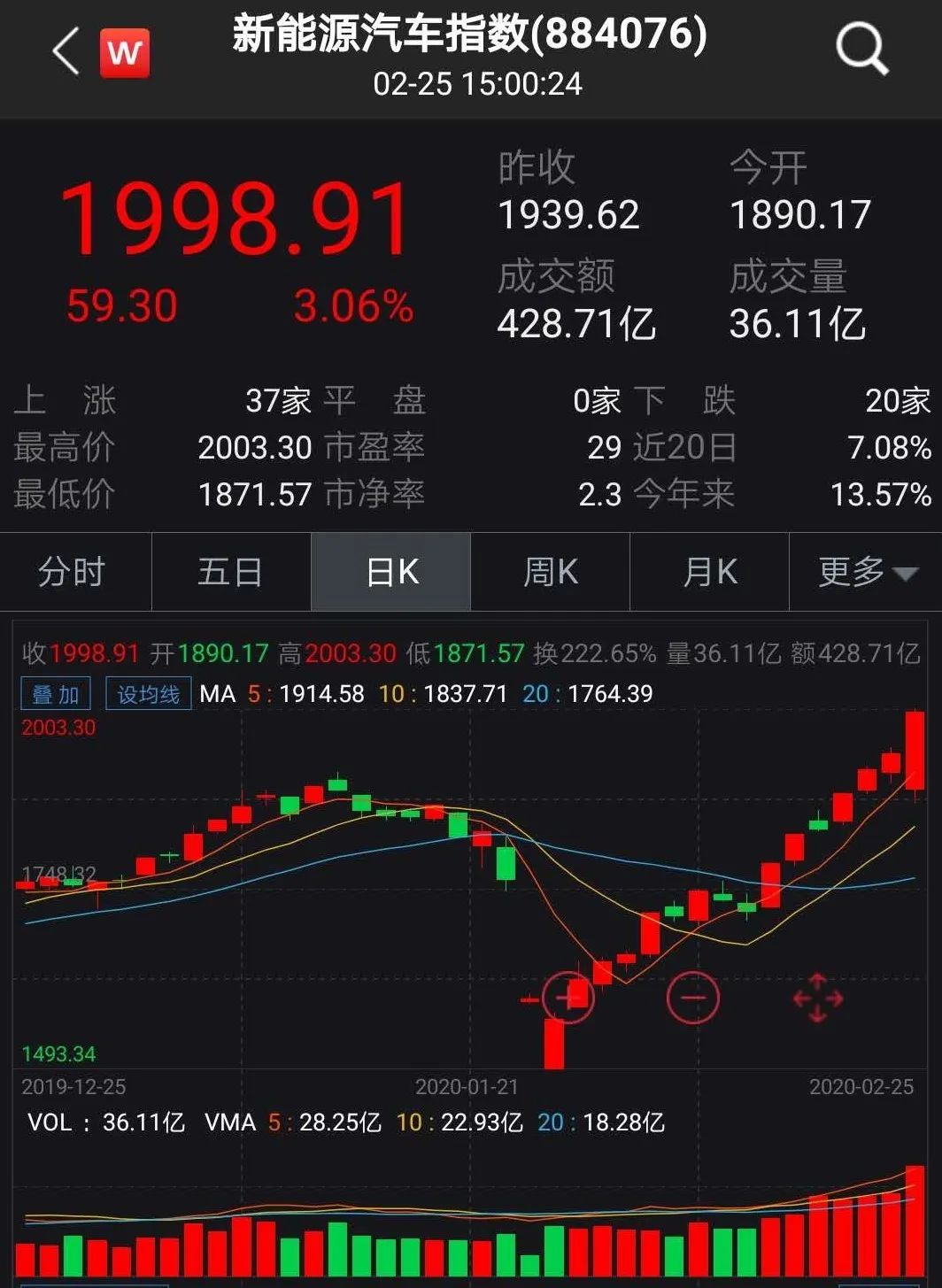
Task: Go back using the arrow icon
Action: click(x=66, y=50)
